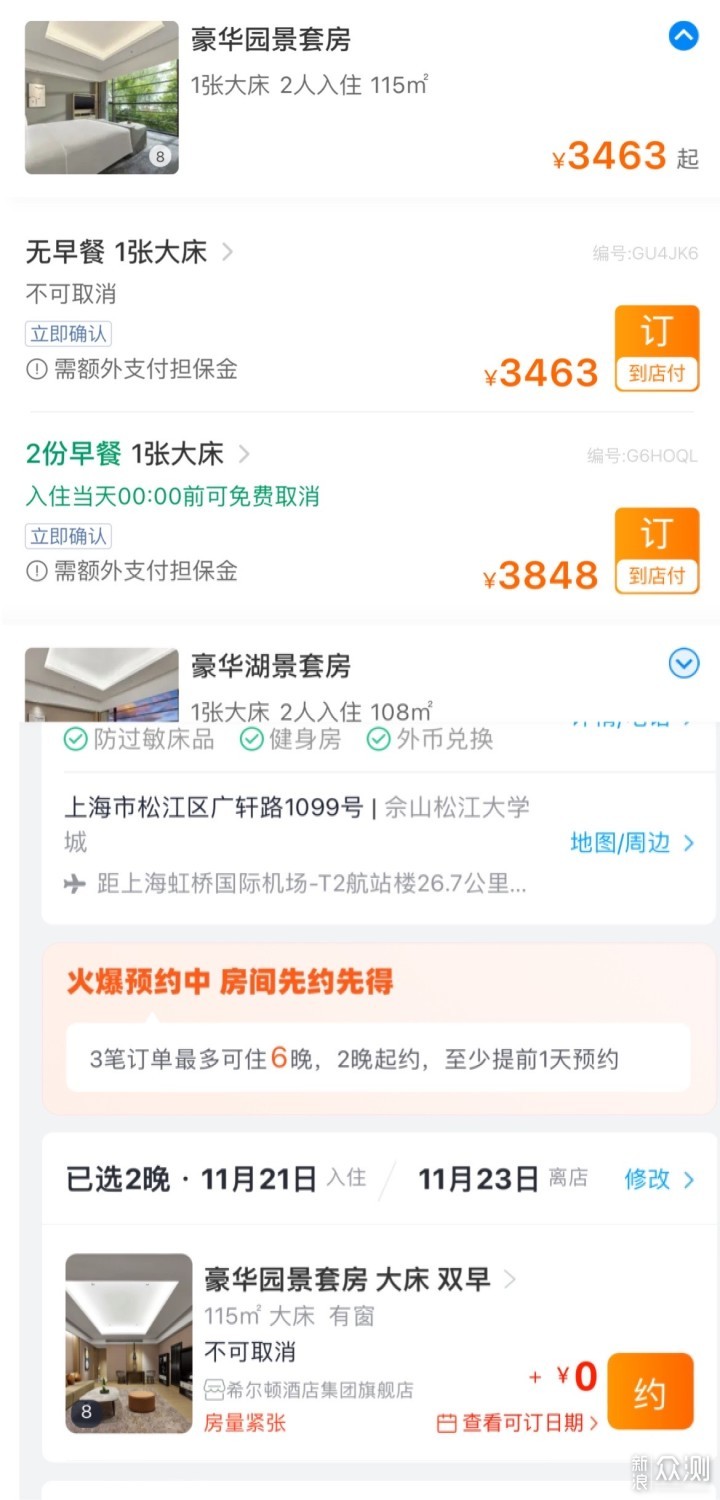The height and width of the screenshot is (1500, 720).
Task: Collapse the 豪华园景套房 room section
Action: (x=683, y=38)
